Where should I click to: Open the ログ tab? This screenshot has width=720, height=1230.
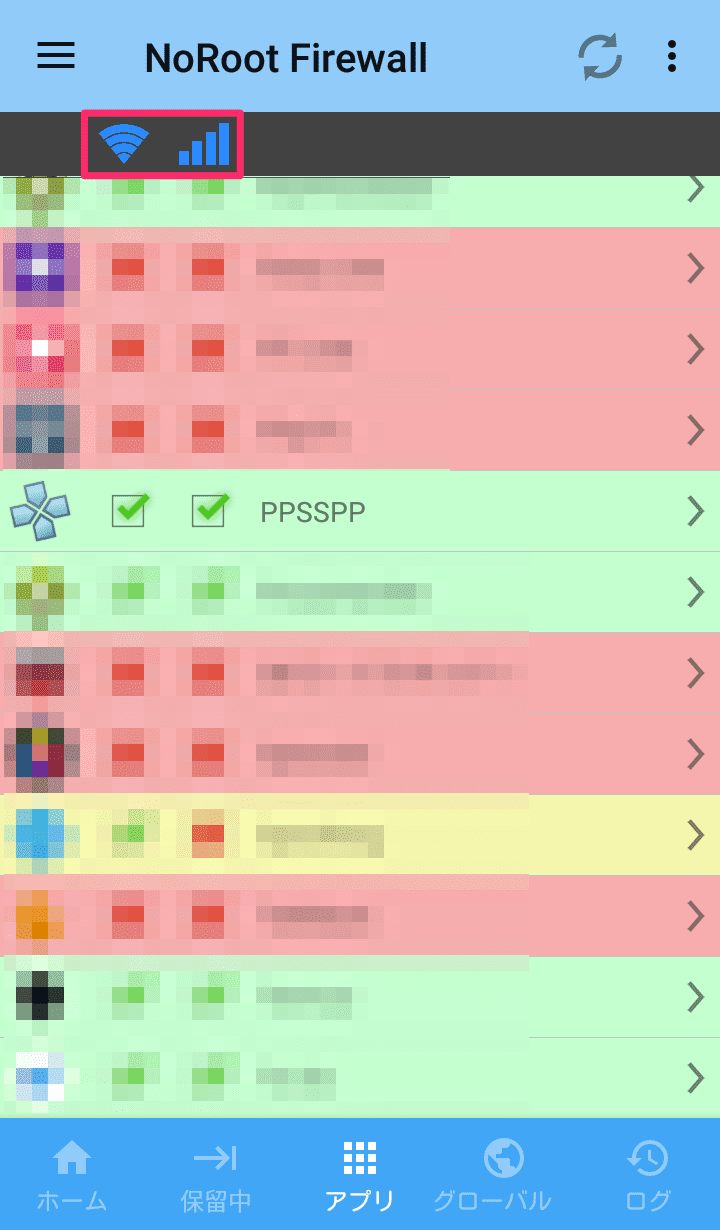pyautogui.click(x=648, y=1176)
